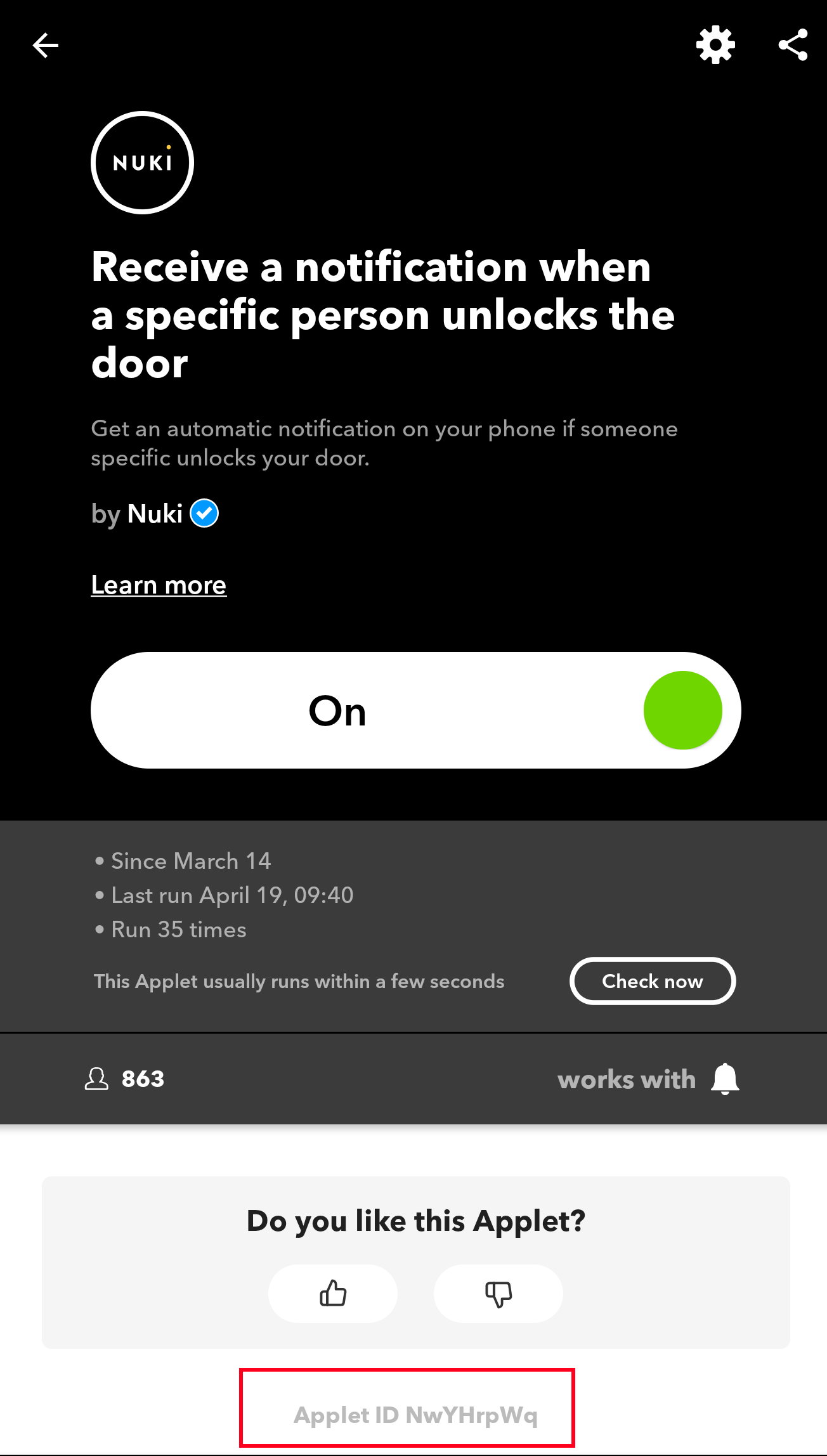Open the Learn more link
This screenshot has width=827, height=1456.
click(x=159, y=585)
